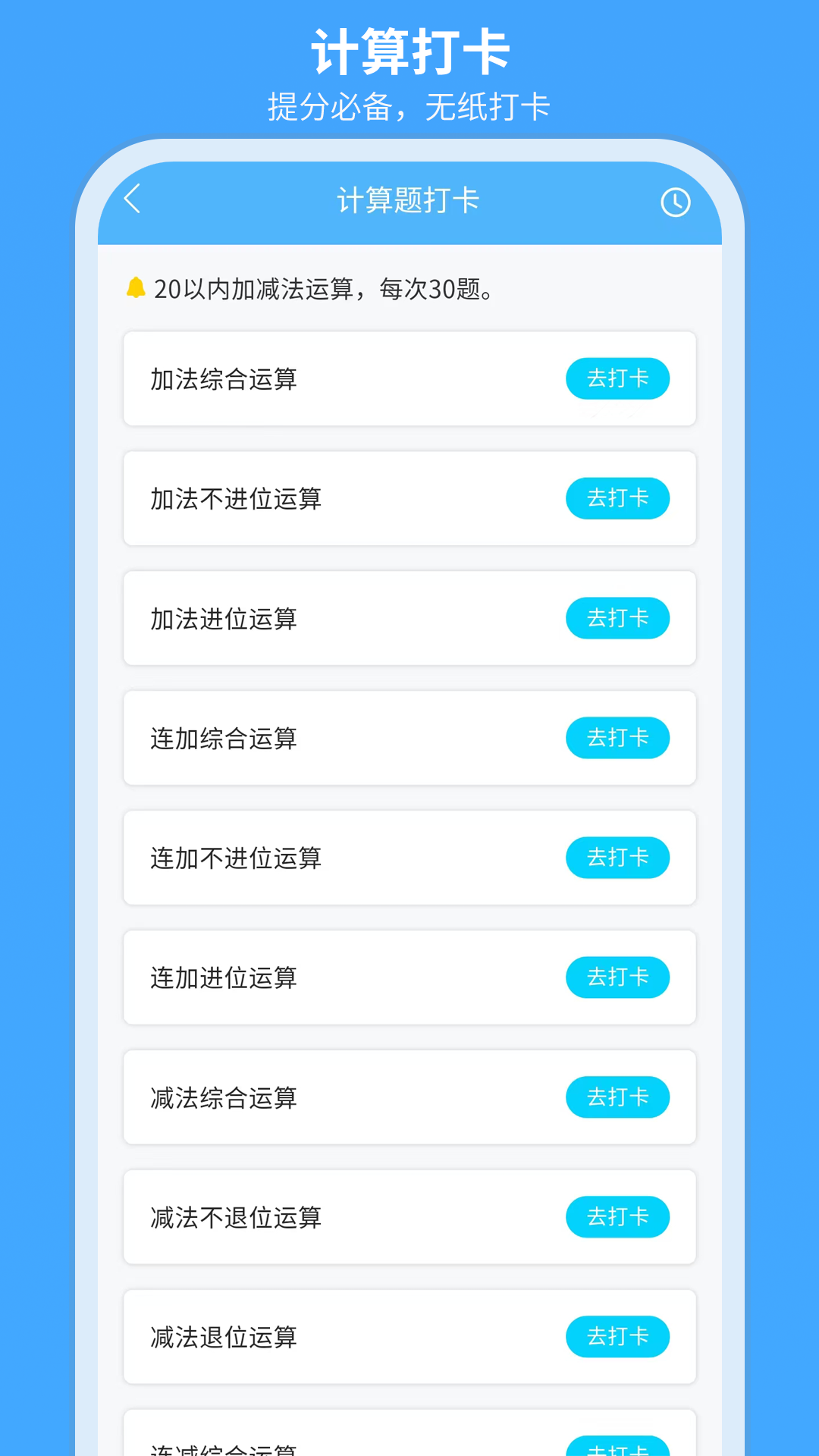Viewport: 819px width, 1456px height.
Task: Tap 去打卡 next to 减法综合运算
Action: tap(617, 1097)
